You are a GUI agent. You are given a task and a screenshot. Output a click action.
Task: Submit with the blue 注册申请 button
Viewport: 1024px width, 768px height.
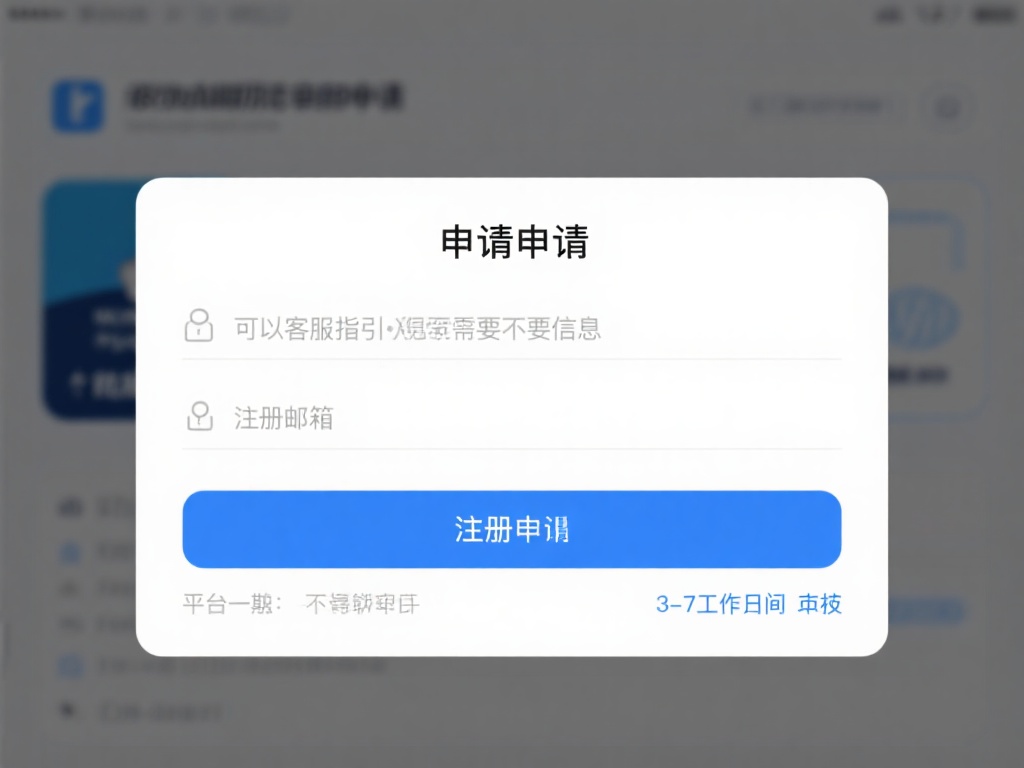click(511, 529)
